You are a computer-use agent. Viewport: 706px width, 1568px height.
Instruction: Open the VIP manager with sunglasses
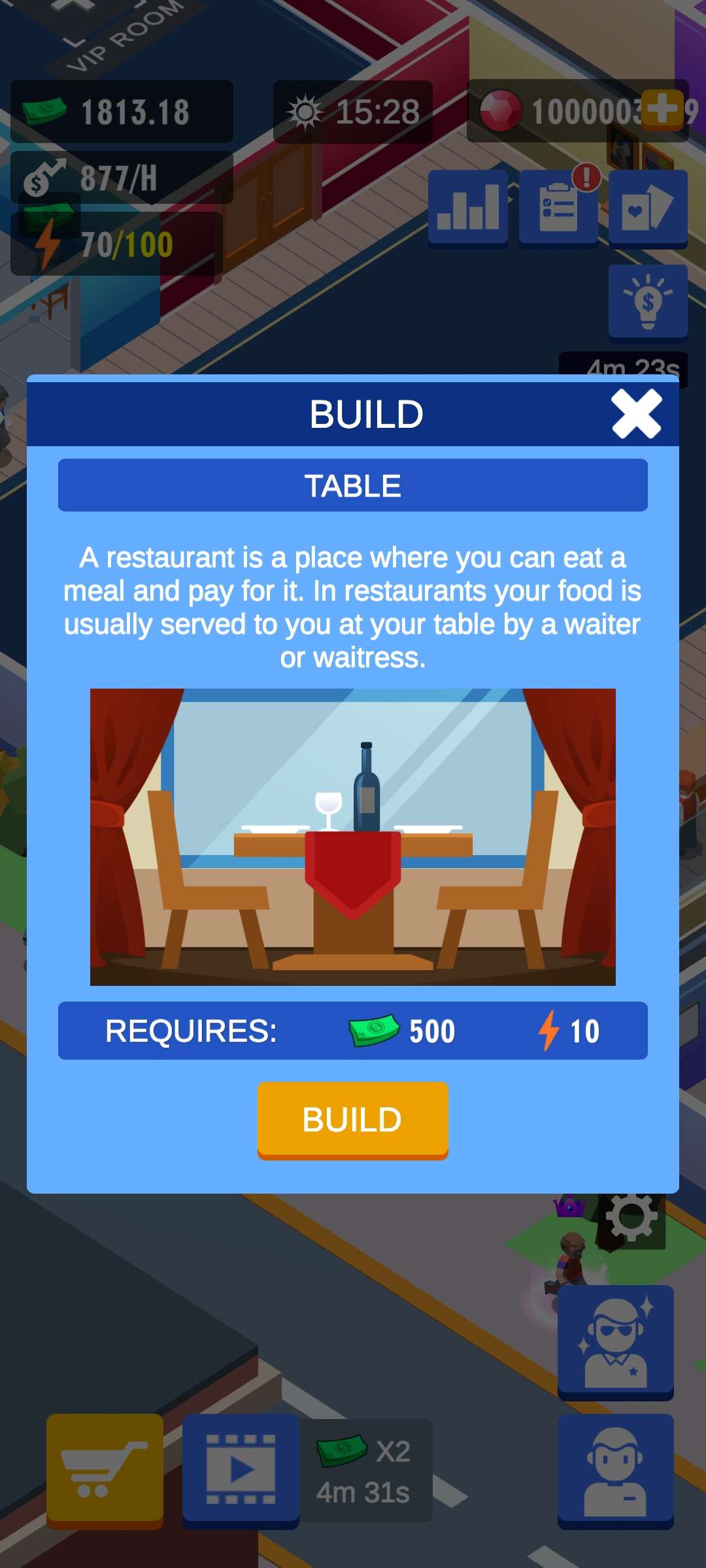[x=615, y=1341]
